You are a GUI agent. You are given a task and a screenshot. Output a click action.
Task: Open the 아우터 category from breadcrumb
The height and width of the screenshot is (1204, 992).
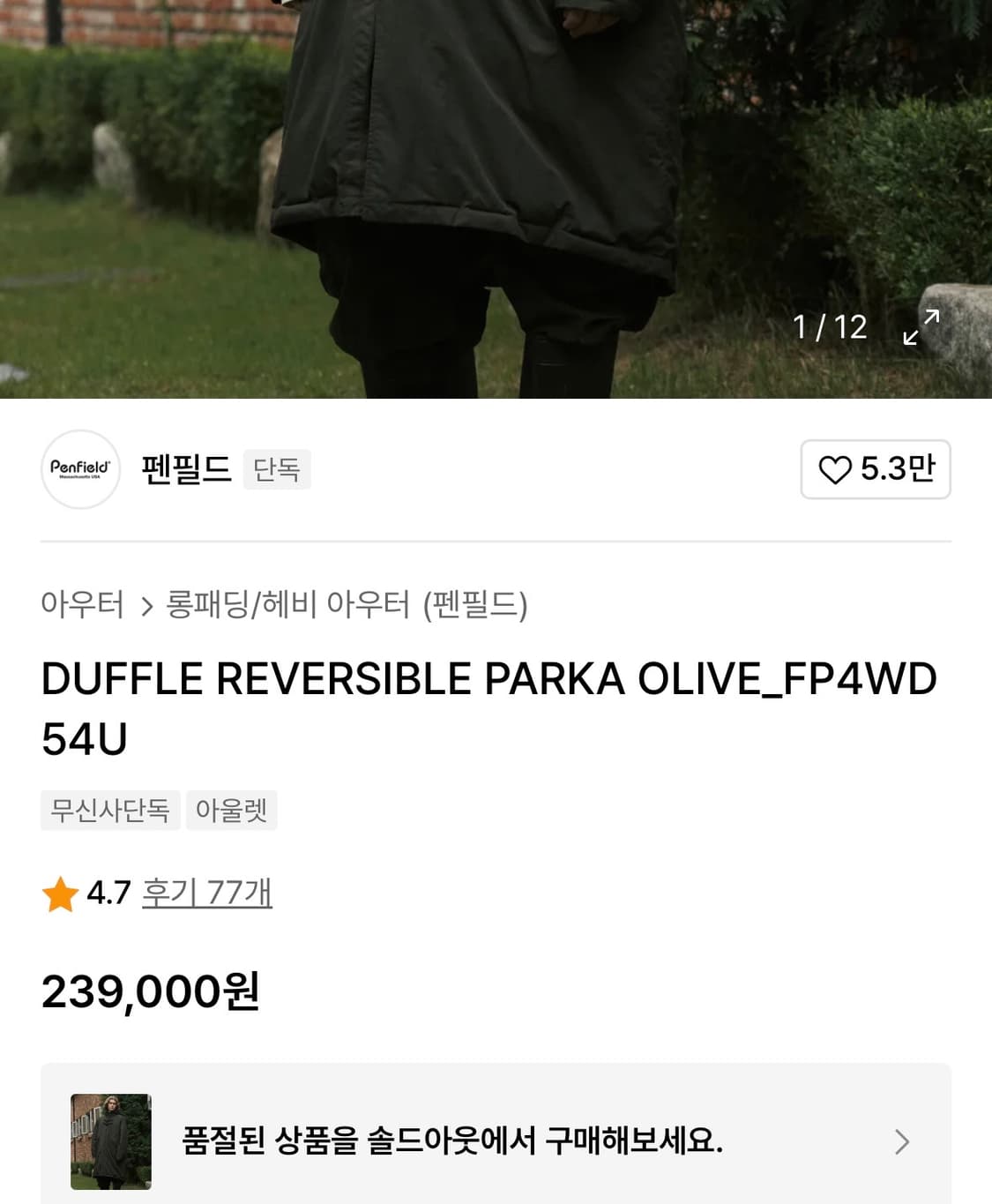[82, 604]
